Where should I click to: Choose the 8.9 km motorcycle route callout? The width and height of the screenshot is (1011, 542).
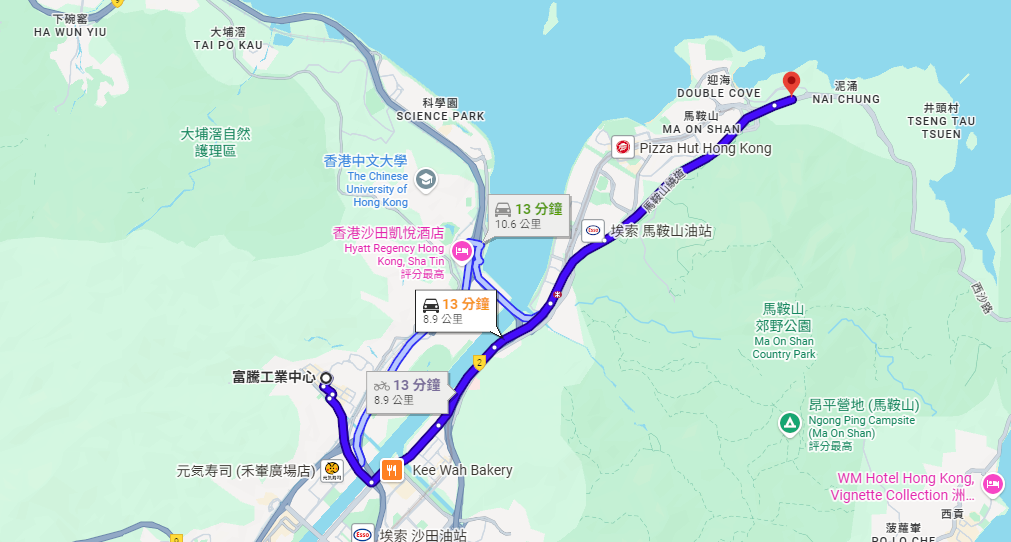tap(407, 391)
